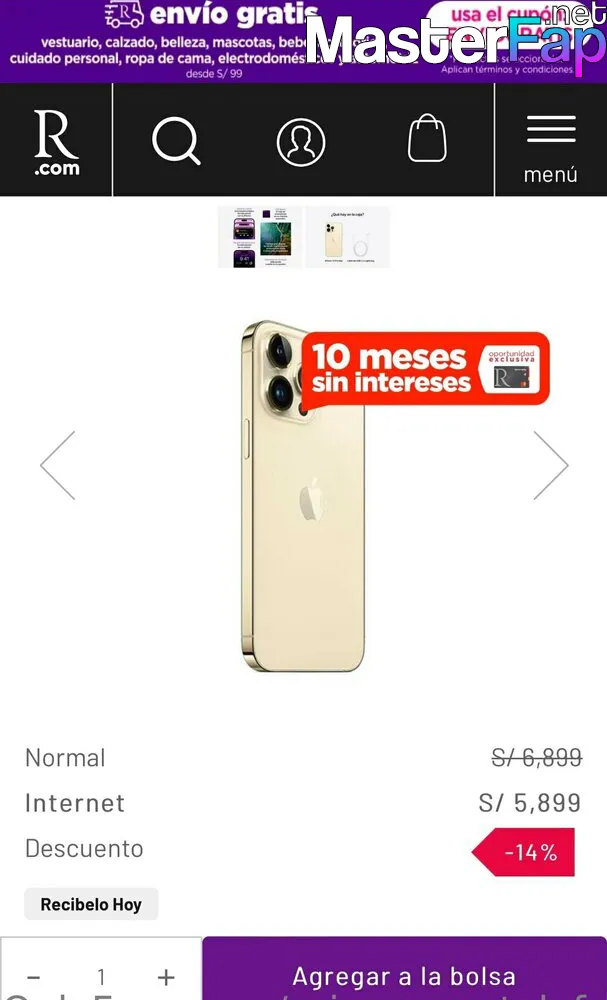Open the shopping bag
The image size is (607, 1000).
pyautogui.click(x=427, y=138)
